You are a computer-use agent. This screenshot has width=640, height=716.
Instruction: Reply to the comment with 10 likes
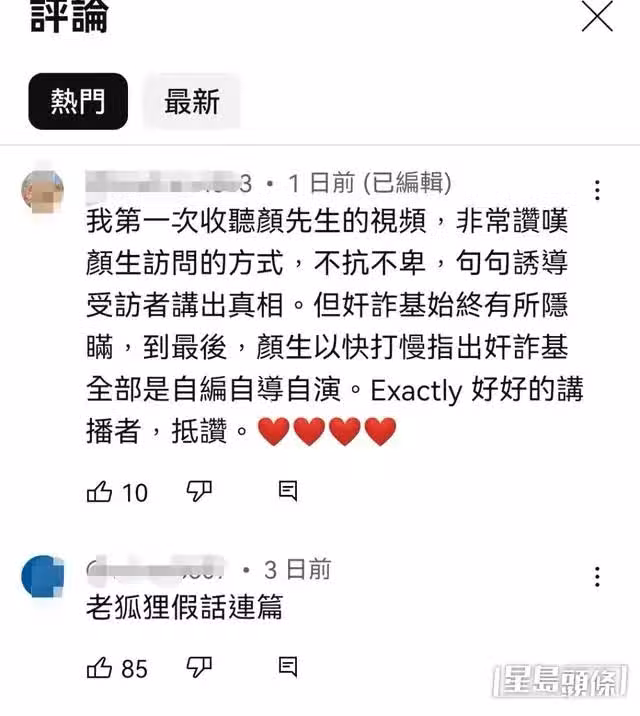pos(288,491)
